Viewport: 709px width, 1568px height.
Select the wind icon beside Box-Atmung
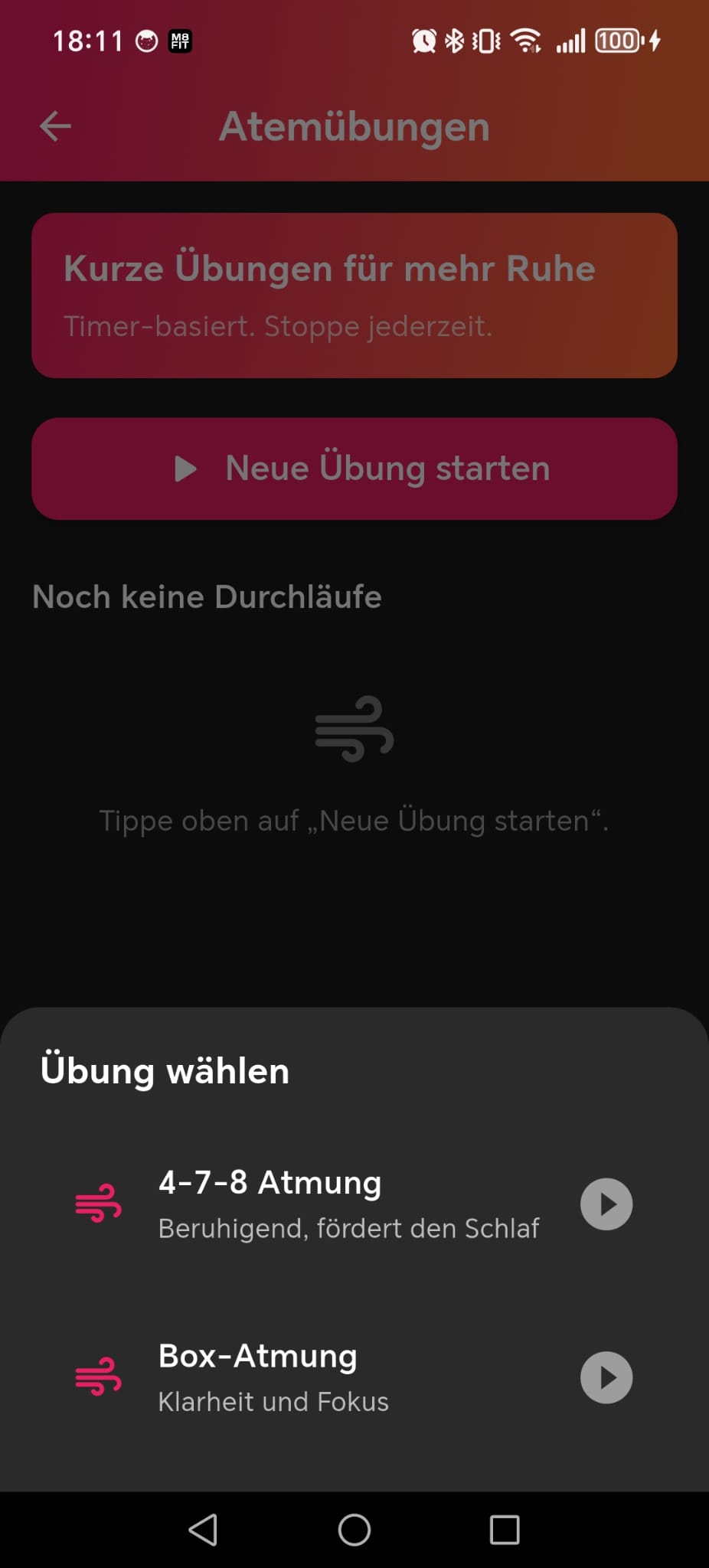[x=98, y=1378]
